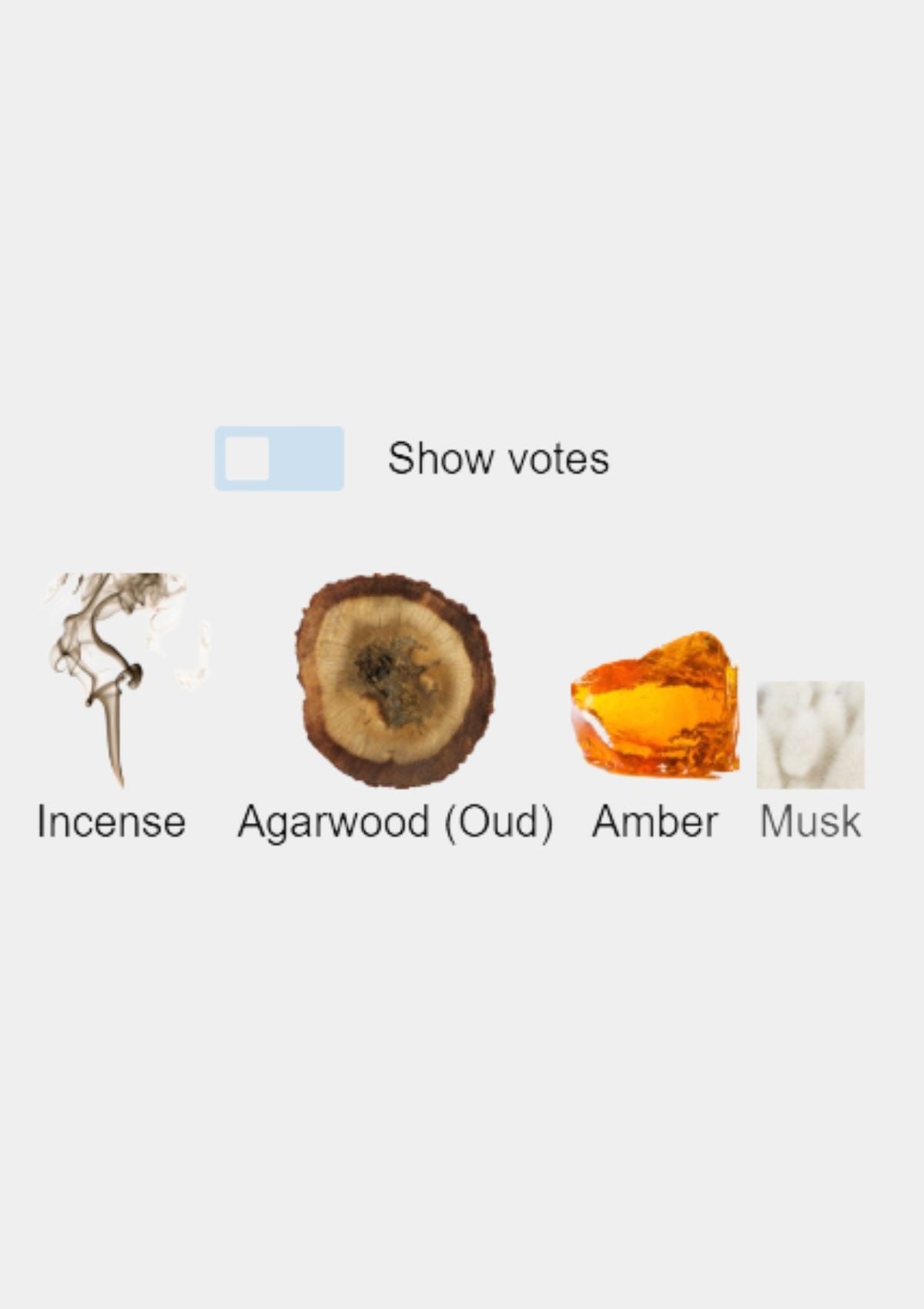Viewport: 924px width, 1309px height.
Task: Select the Amber note
Action: tap(655, 705)
